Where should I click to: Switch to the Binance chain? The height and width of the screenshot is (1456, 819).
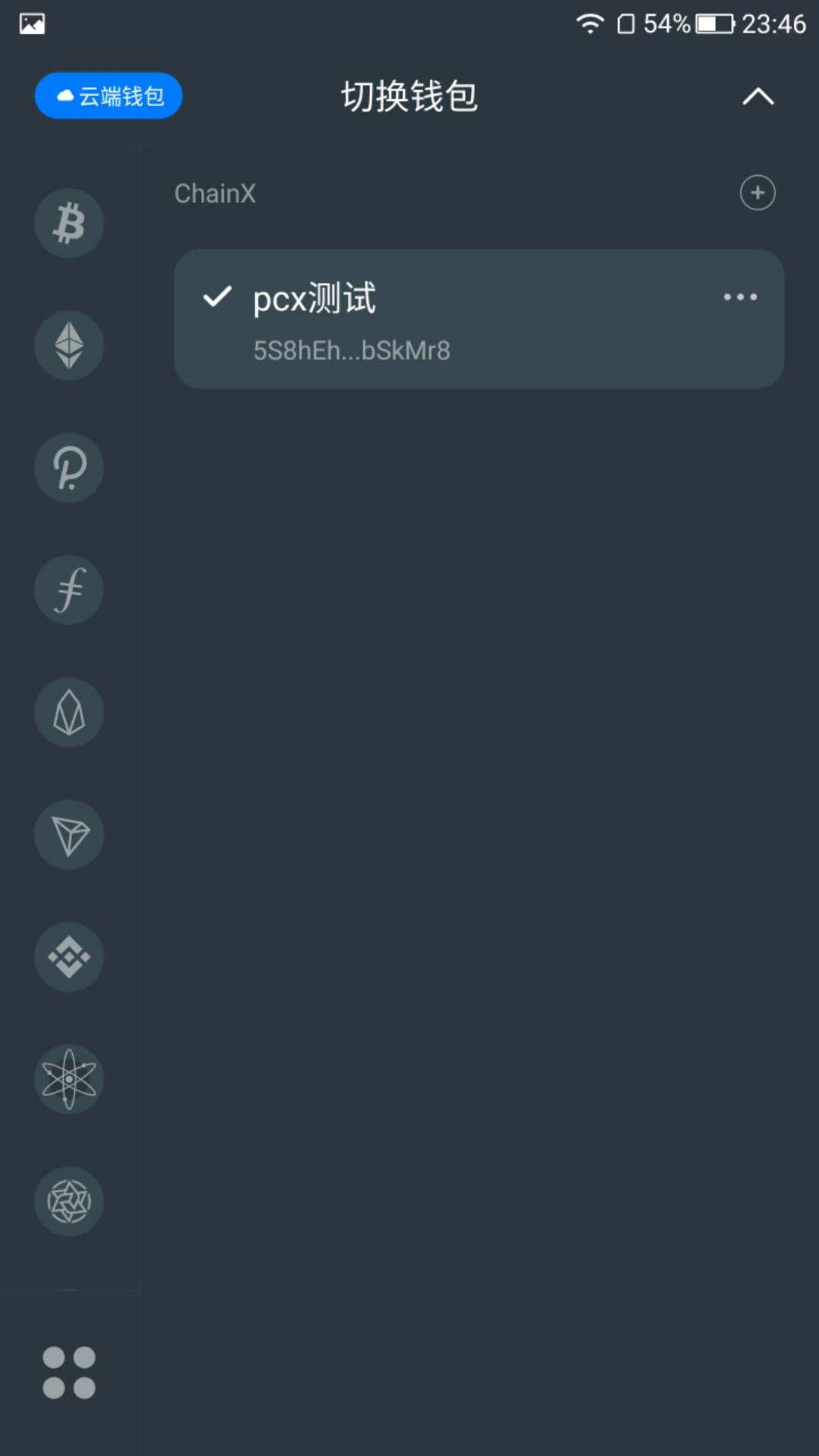(69, 957)
